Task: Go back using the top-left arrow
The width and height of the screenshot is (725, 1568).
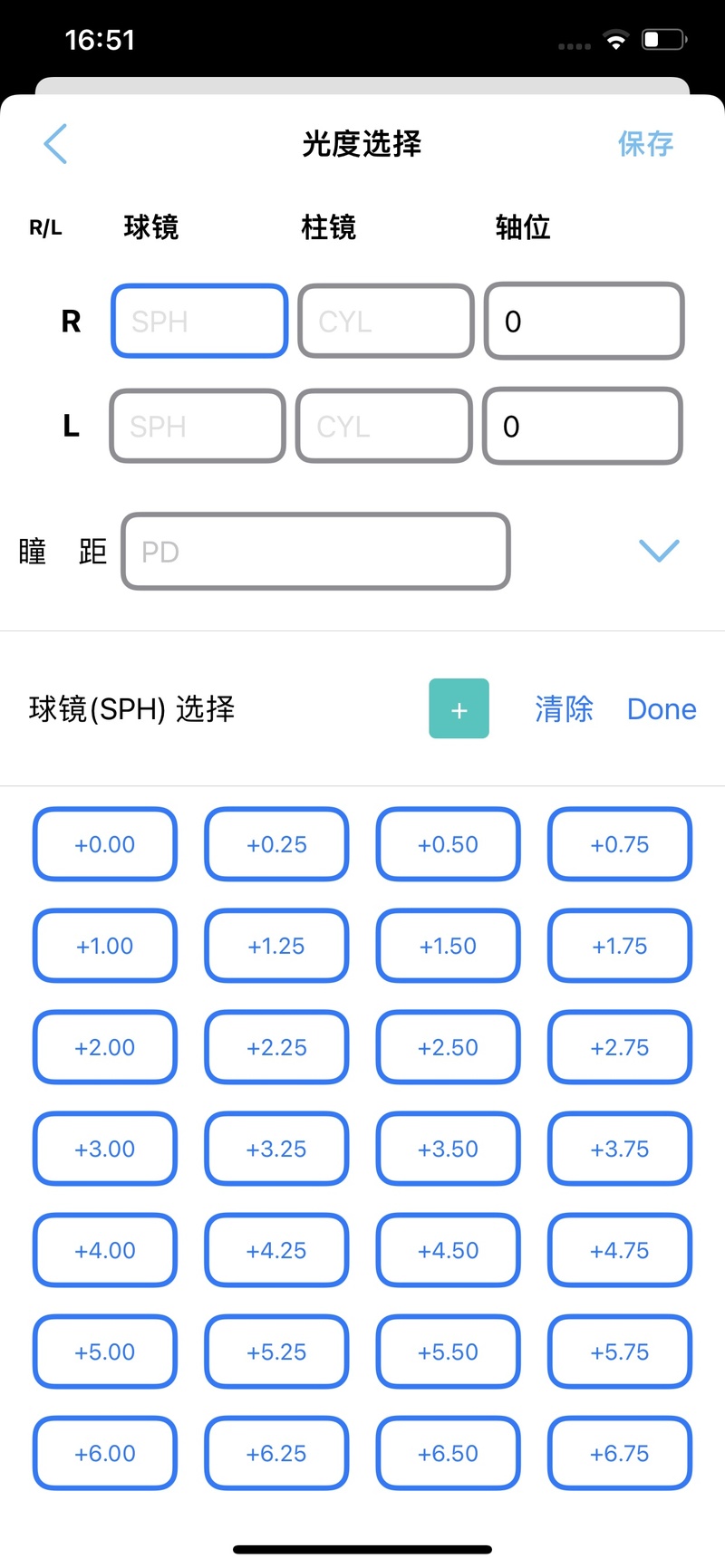Action: [55, 144]
